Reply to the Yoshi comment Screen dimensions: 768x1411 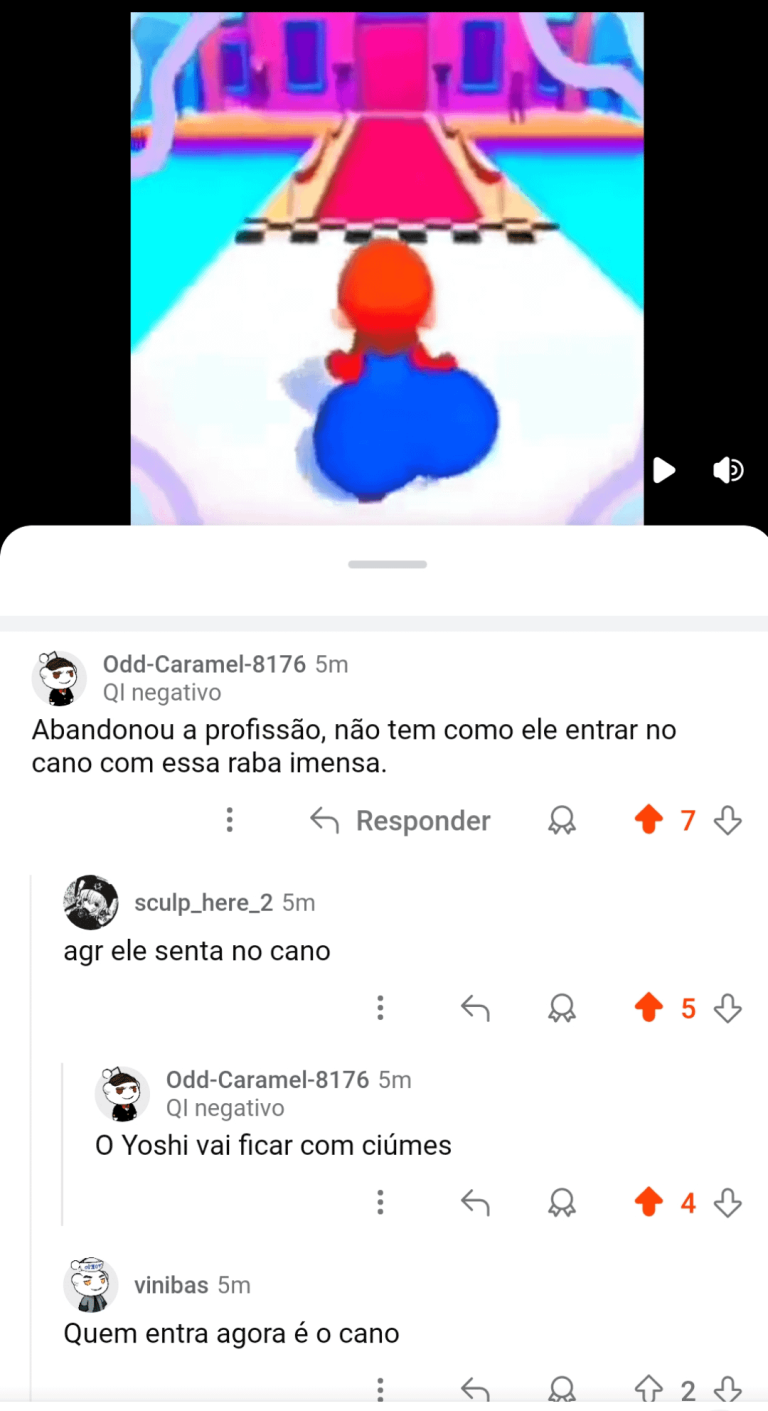click(475, 1202)
